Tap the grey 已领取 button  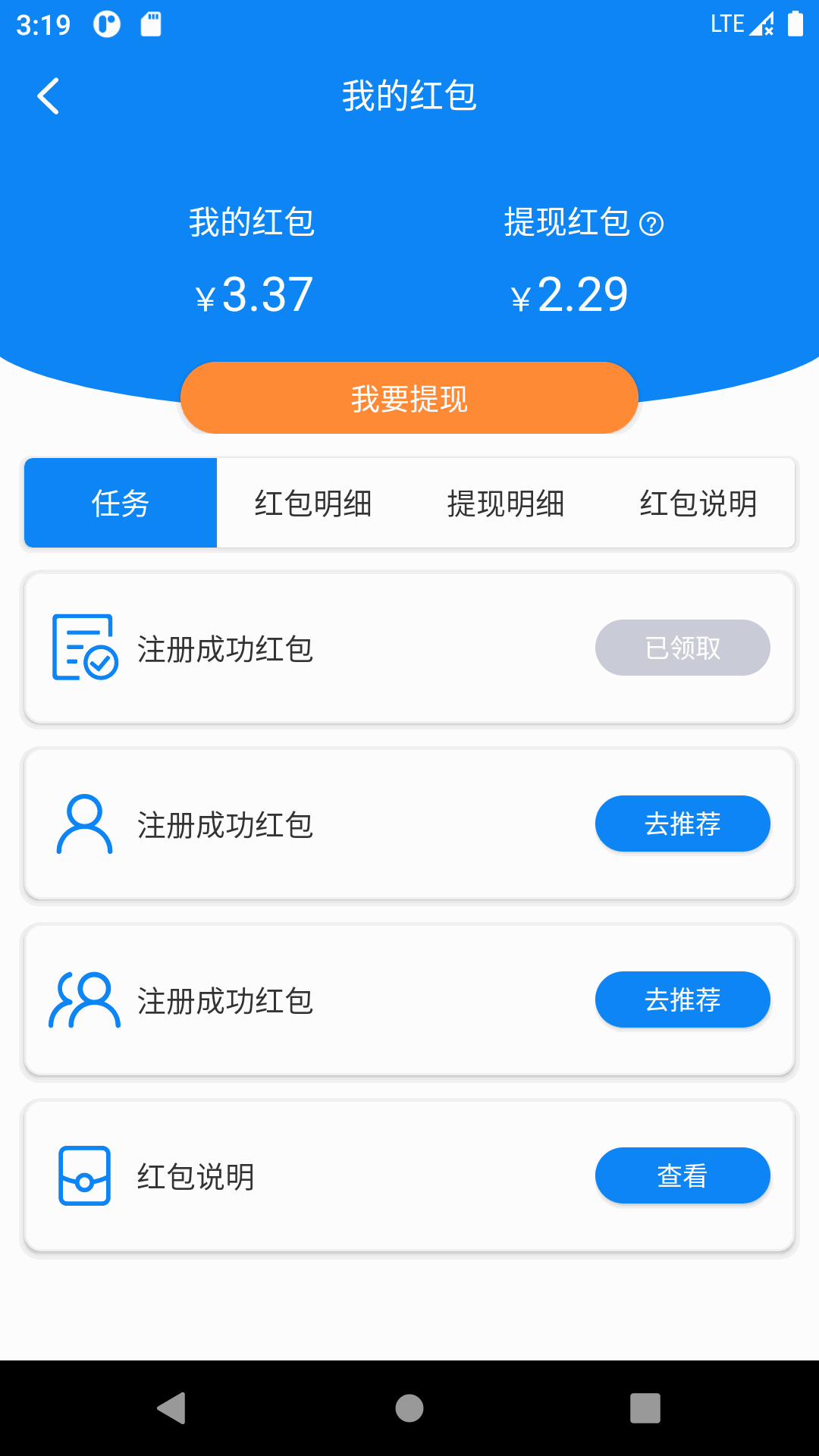point(682,648)
